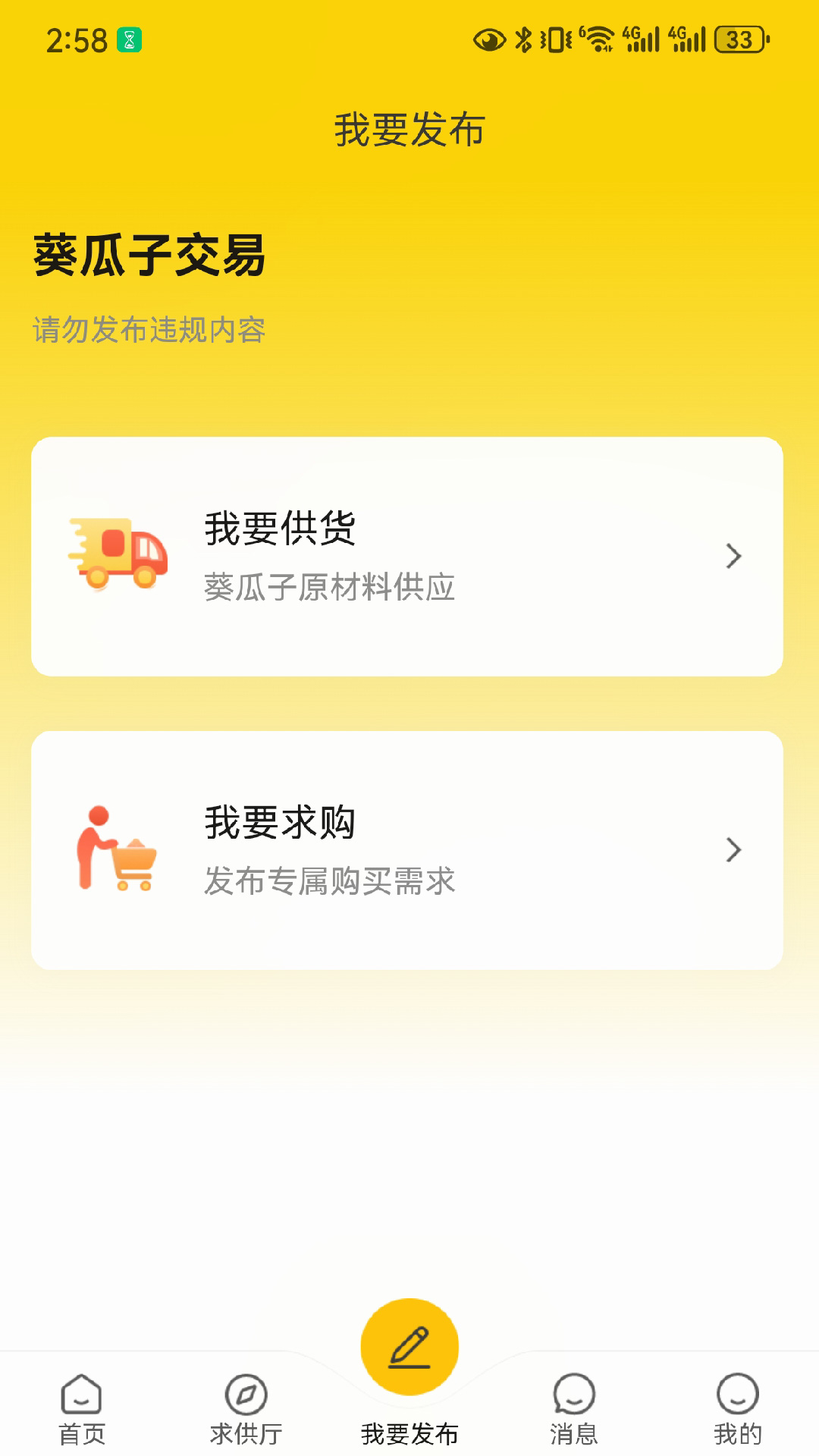The image size is (819, 1456).
Task: Open supply details via right arrow
Action: [733, 556]
